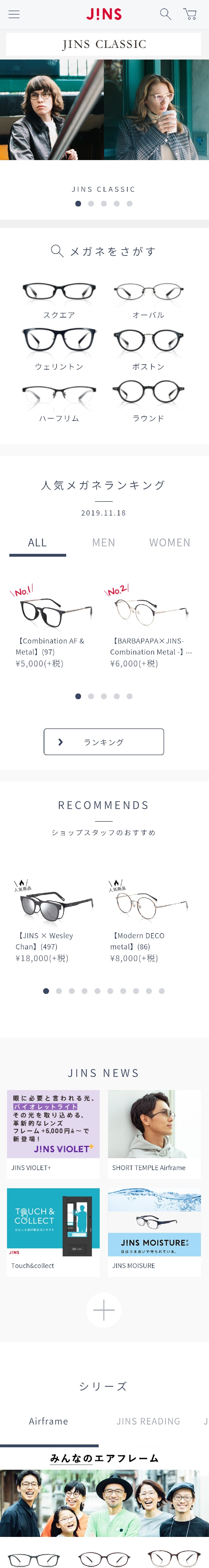209x1568 pixels.
Task: Open the shopping cart
Action: click(190, 14)
